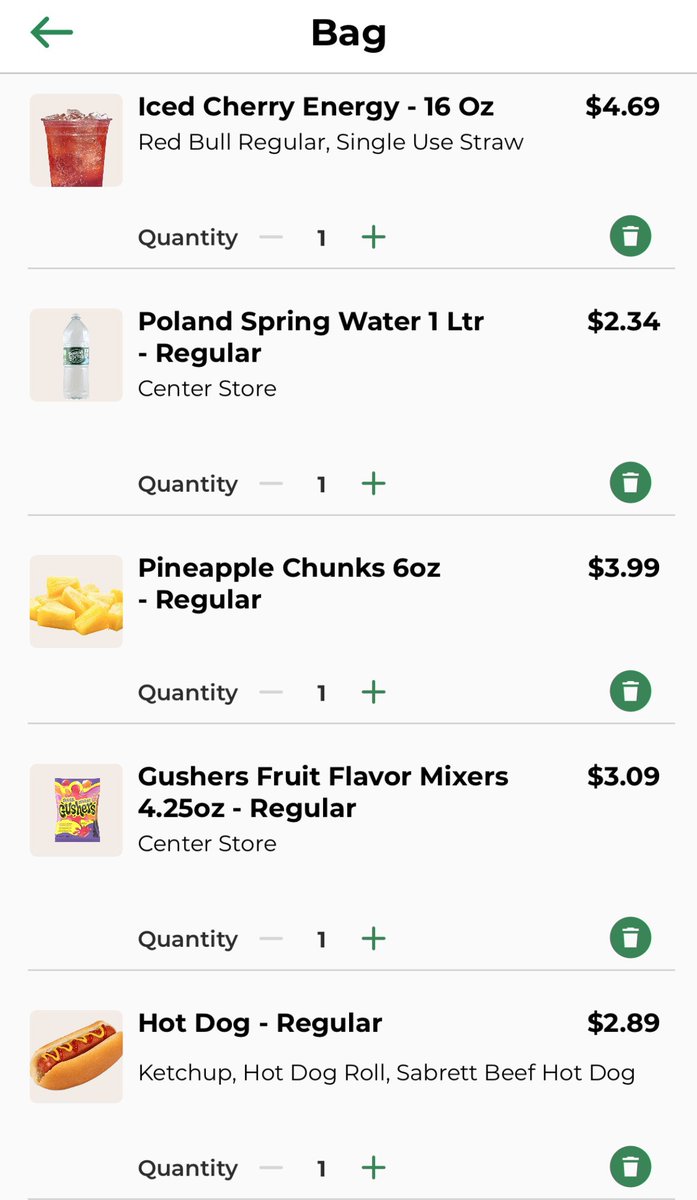This screenshot has height=1200, width=697.
Task: Add one more Poland Spring Water
Action: (373, 484)
